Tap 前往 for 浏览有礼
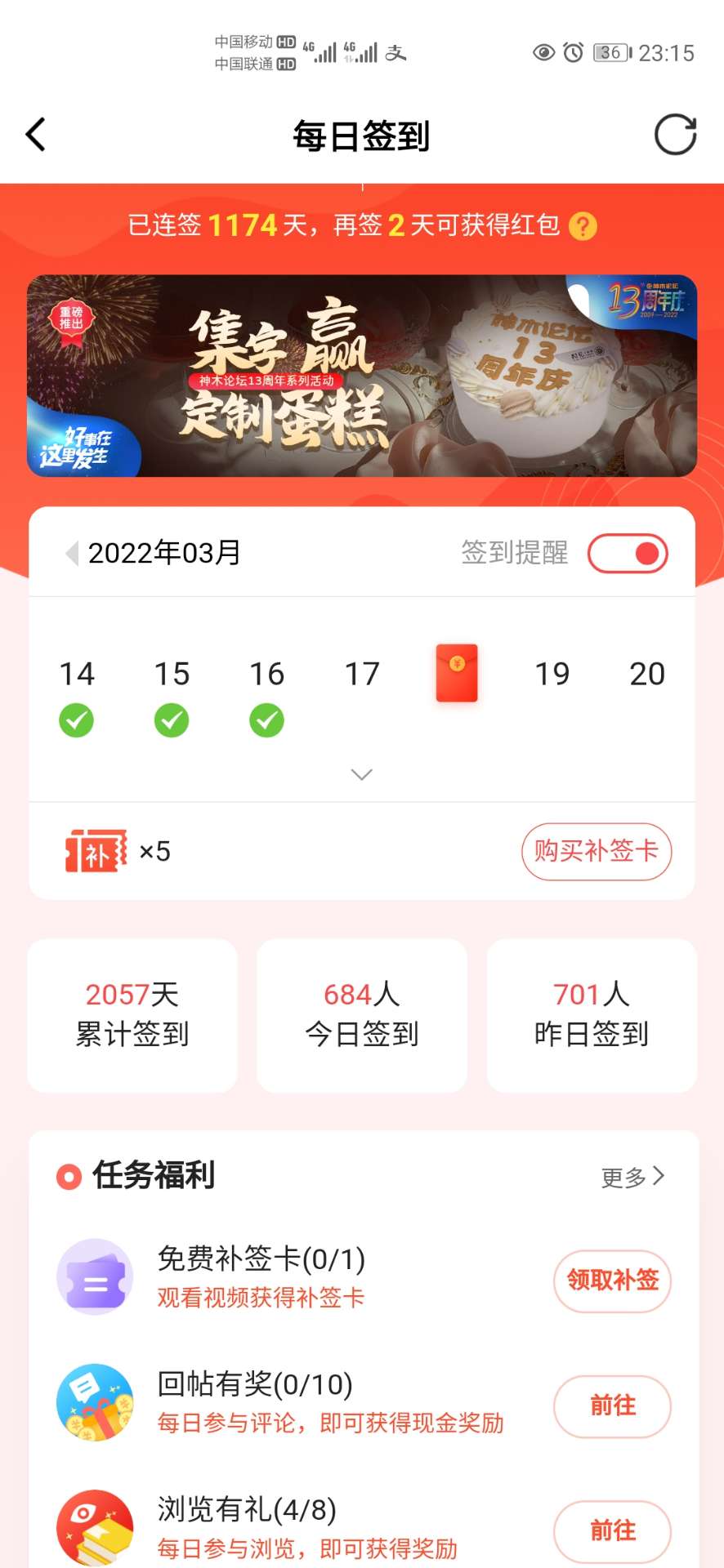 click(612, 1530)
